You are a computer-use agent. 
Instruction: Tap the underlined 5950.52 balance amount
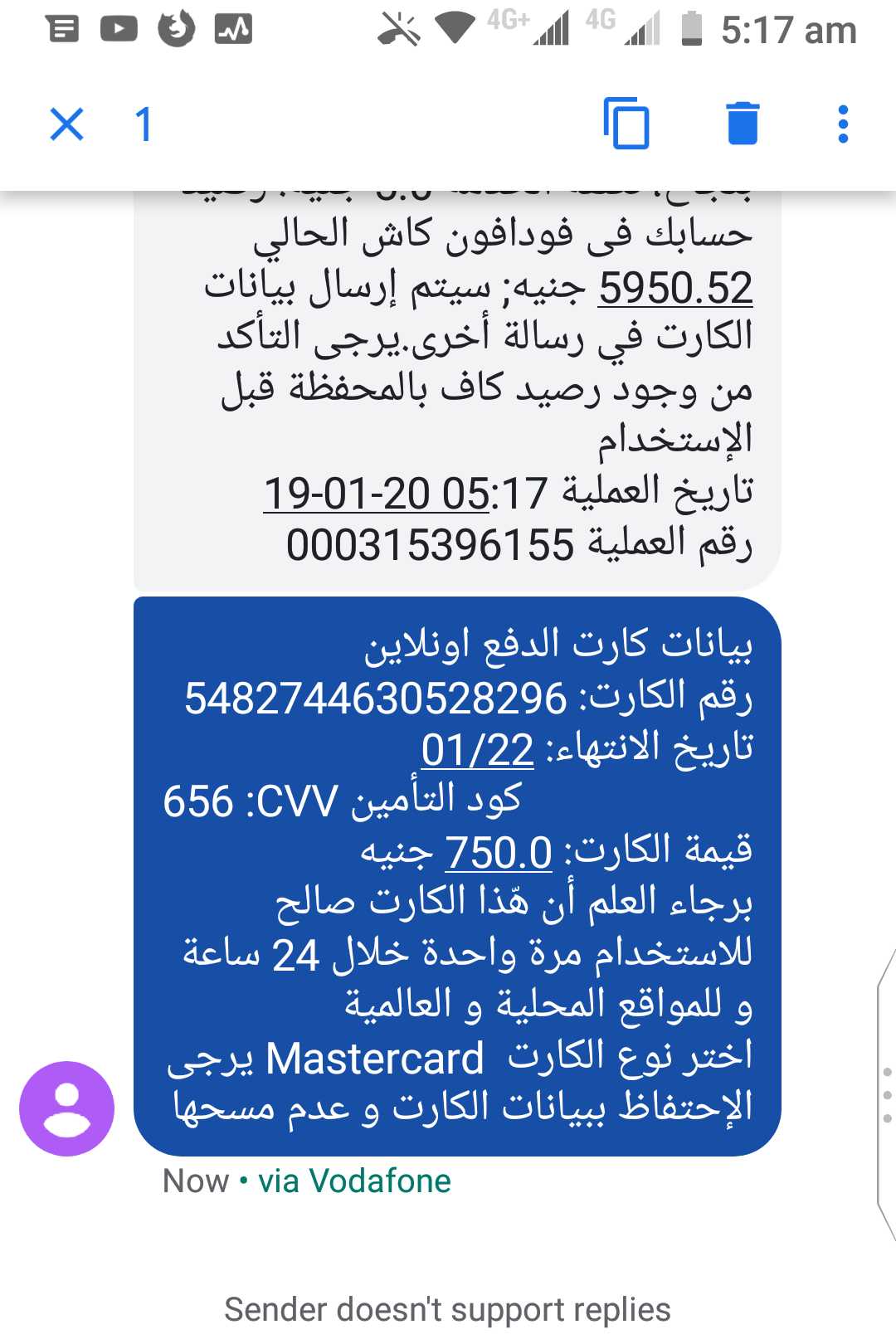coord(674,289)
